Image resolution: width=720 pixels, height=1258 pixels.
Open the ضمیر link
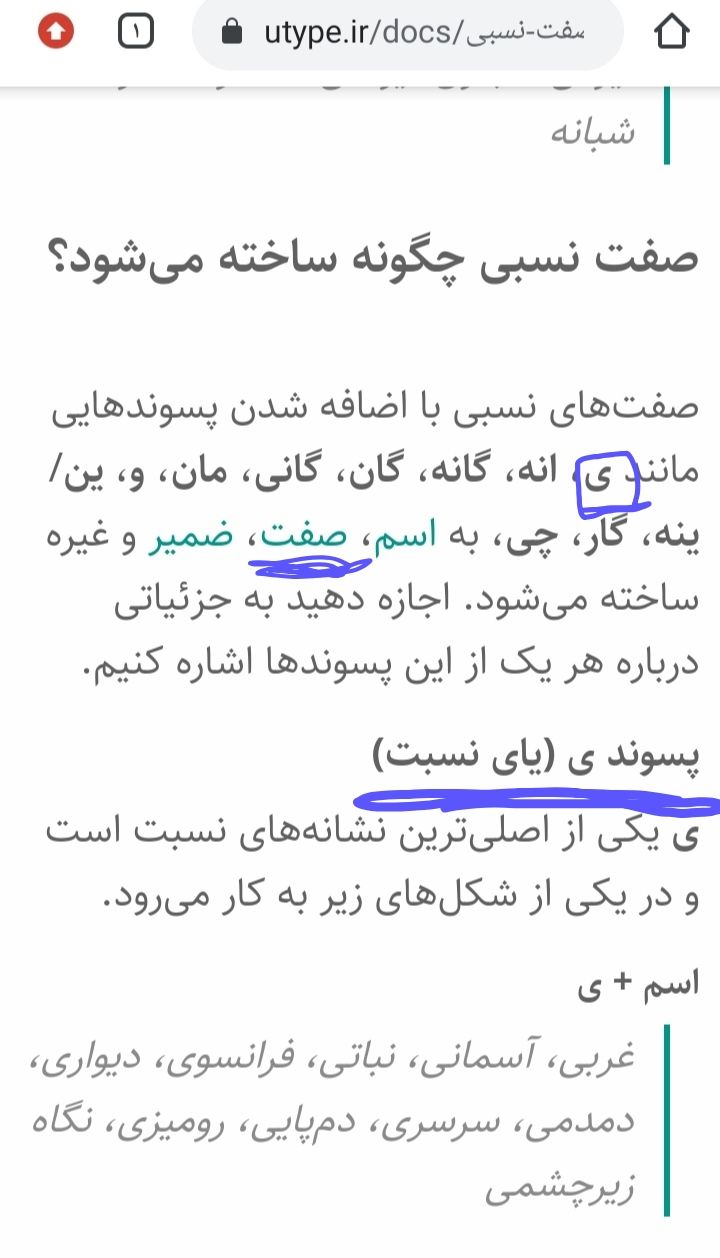(192, 538)
